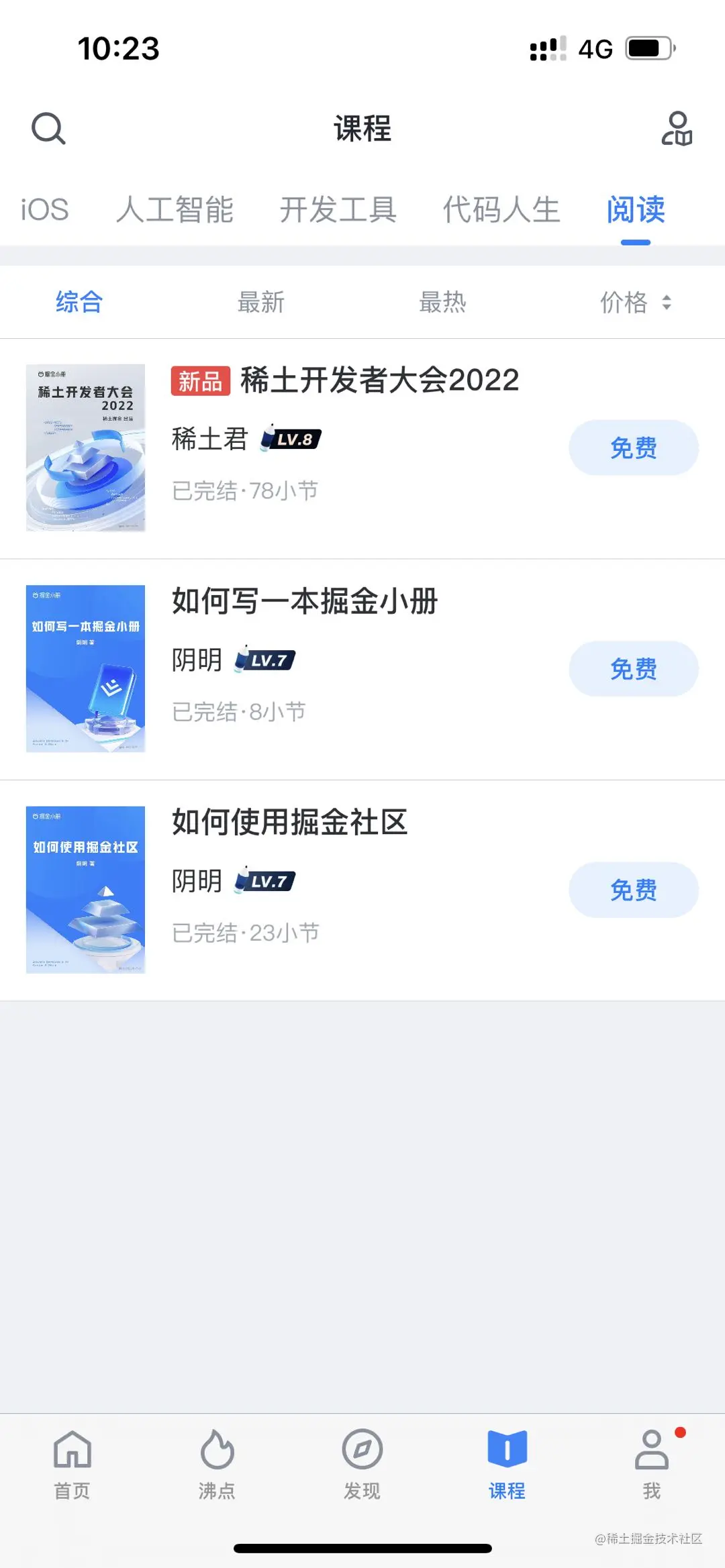Go to the 首页 tab
Viewport: 725px width, 1568px height.
tap(72, 1464)
